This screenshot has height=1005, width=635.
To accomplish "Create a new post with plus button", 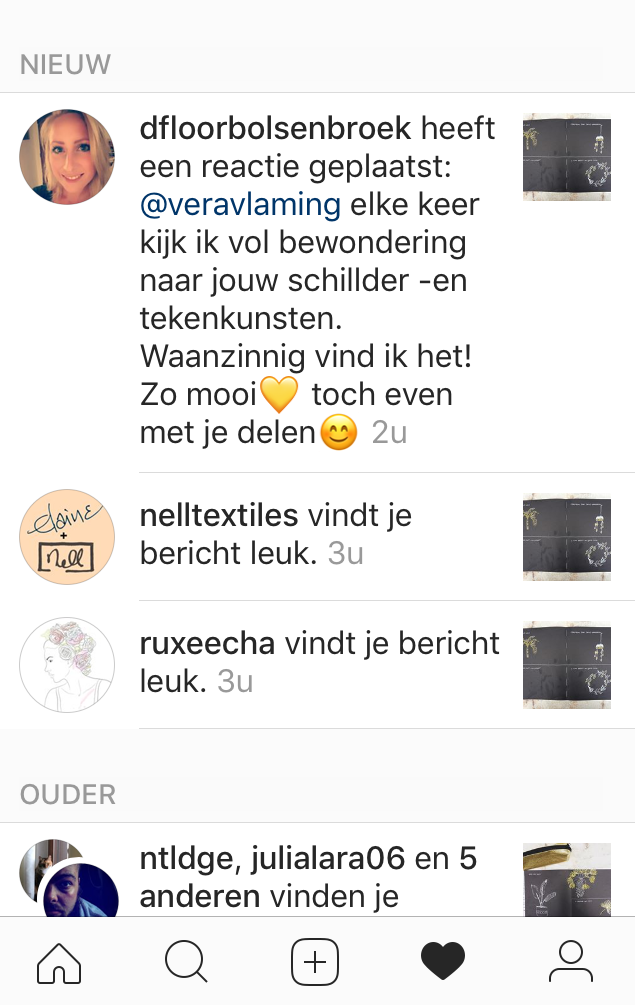I will [315, 962].
